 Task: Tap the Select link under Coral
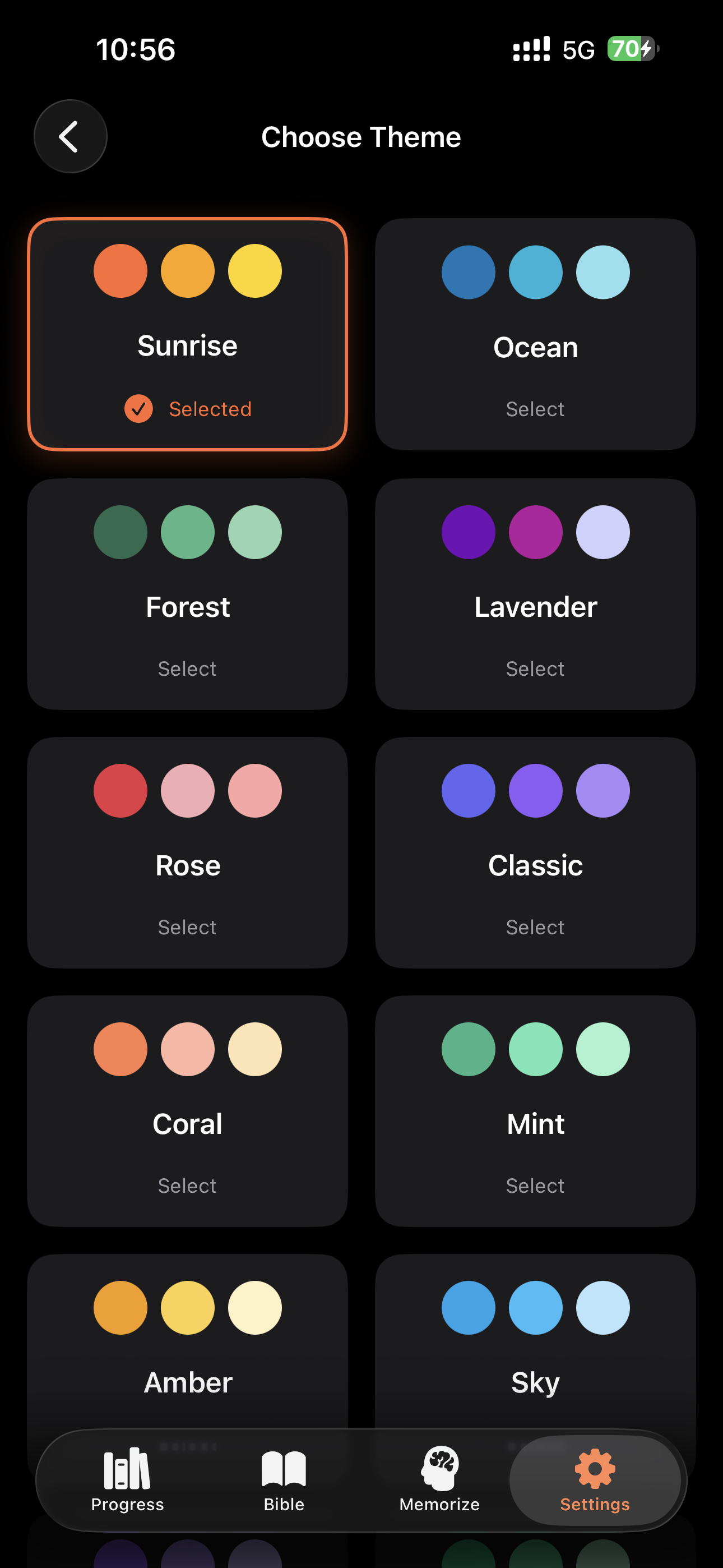pyautogui.click(x=187, y=1184)
